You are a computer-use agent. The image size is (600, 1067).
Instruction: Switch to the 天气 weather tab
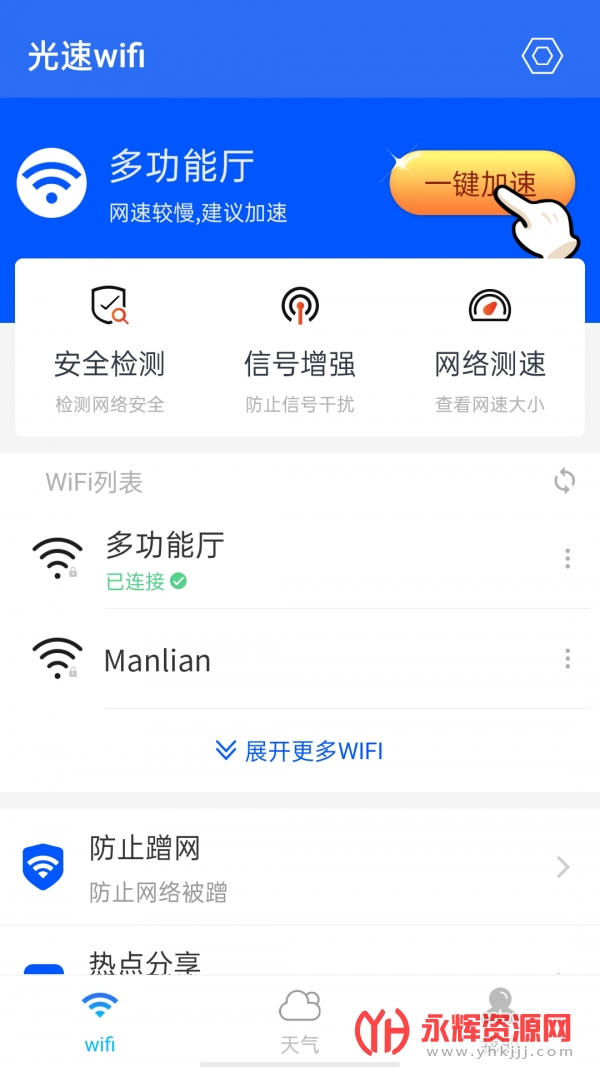[299, 1022]
